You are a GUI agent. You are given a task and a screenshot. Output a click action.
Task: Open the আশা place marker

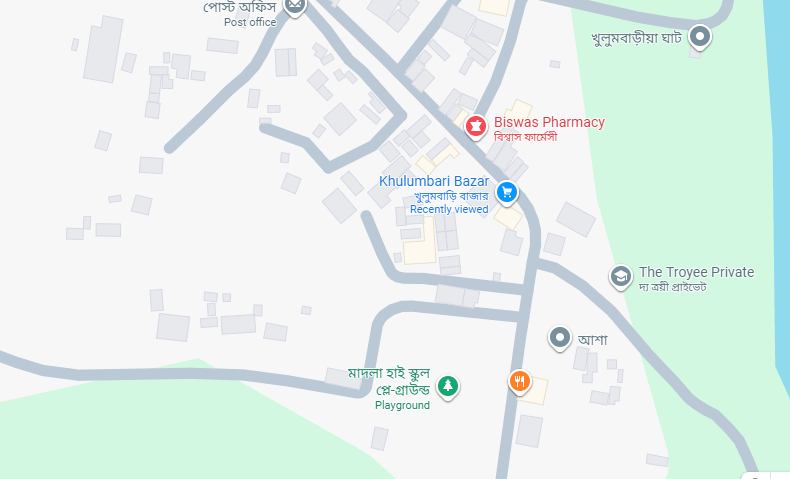pos(560,338)
